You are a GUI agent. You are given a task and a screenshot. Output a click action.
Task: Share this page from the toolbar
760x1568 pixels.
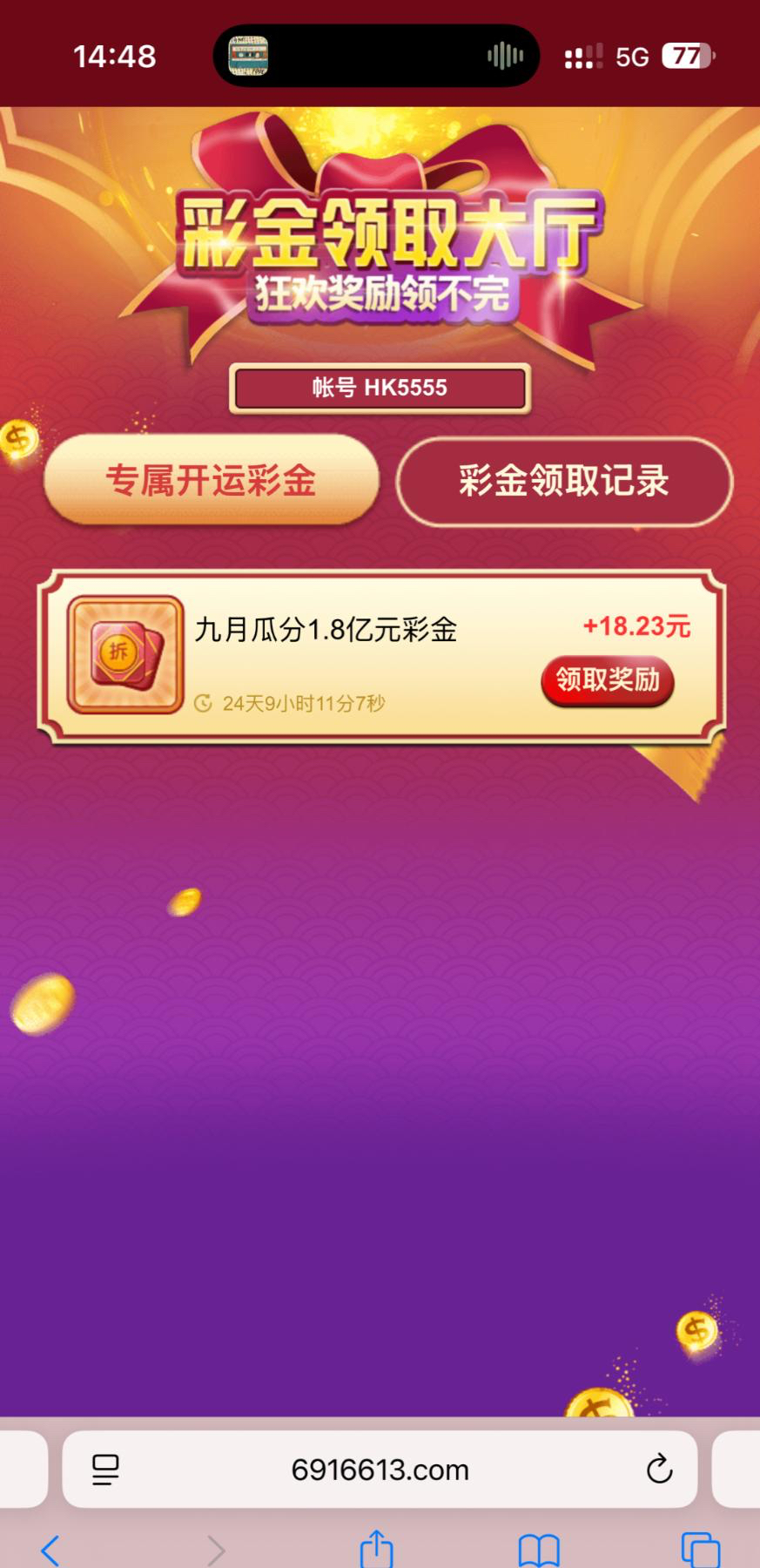pos(376,1550)
